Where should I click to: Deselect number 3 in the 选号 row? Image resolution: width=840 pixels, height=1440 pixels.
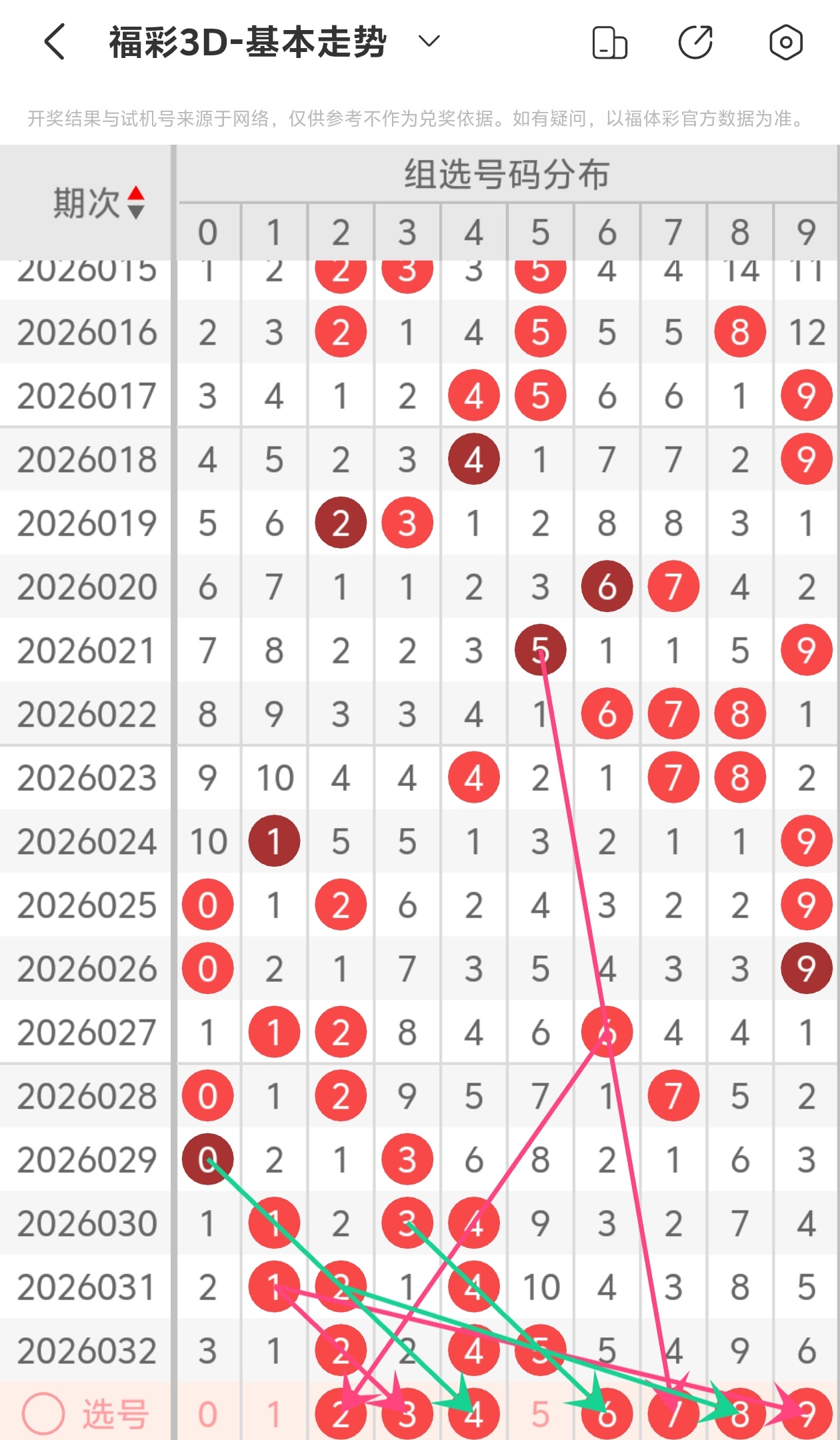point(407,1414)
